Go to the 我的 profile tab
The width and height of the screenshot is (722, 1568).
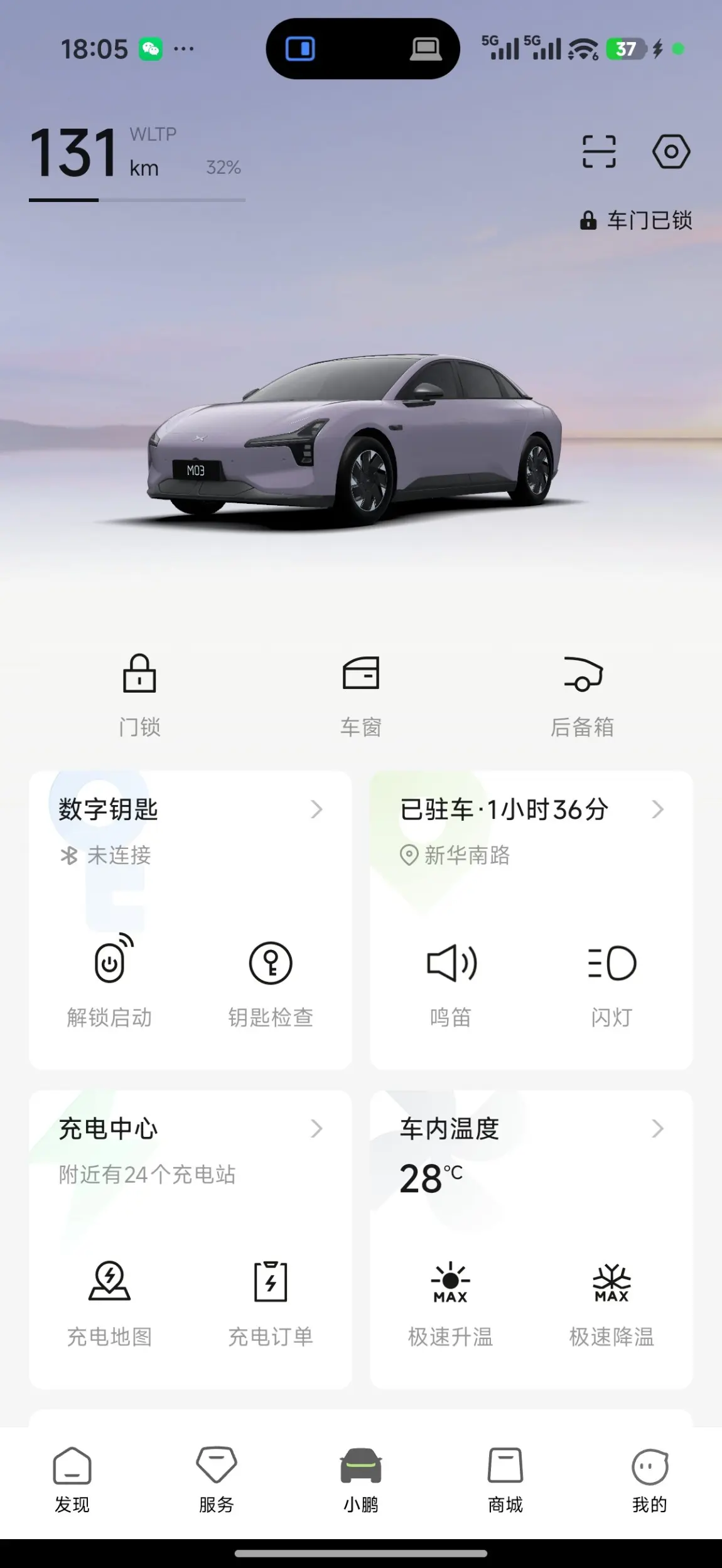pos(649,1480)
